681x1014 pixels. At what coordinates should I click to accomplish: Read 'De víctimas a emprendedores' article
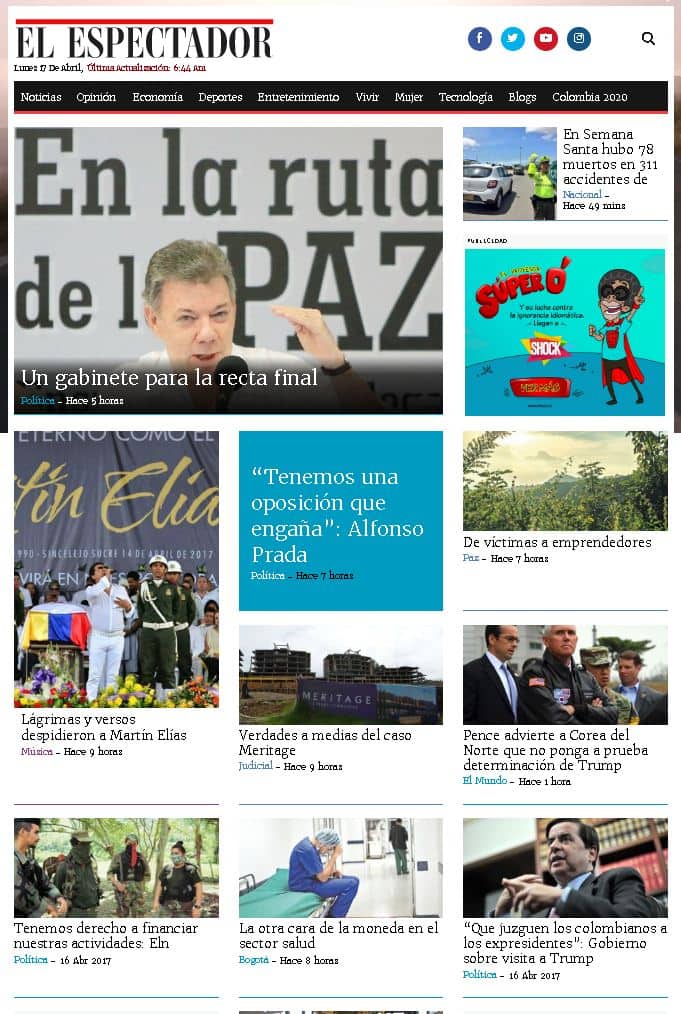(557, 542)
